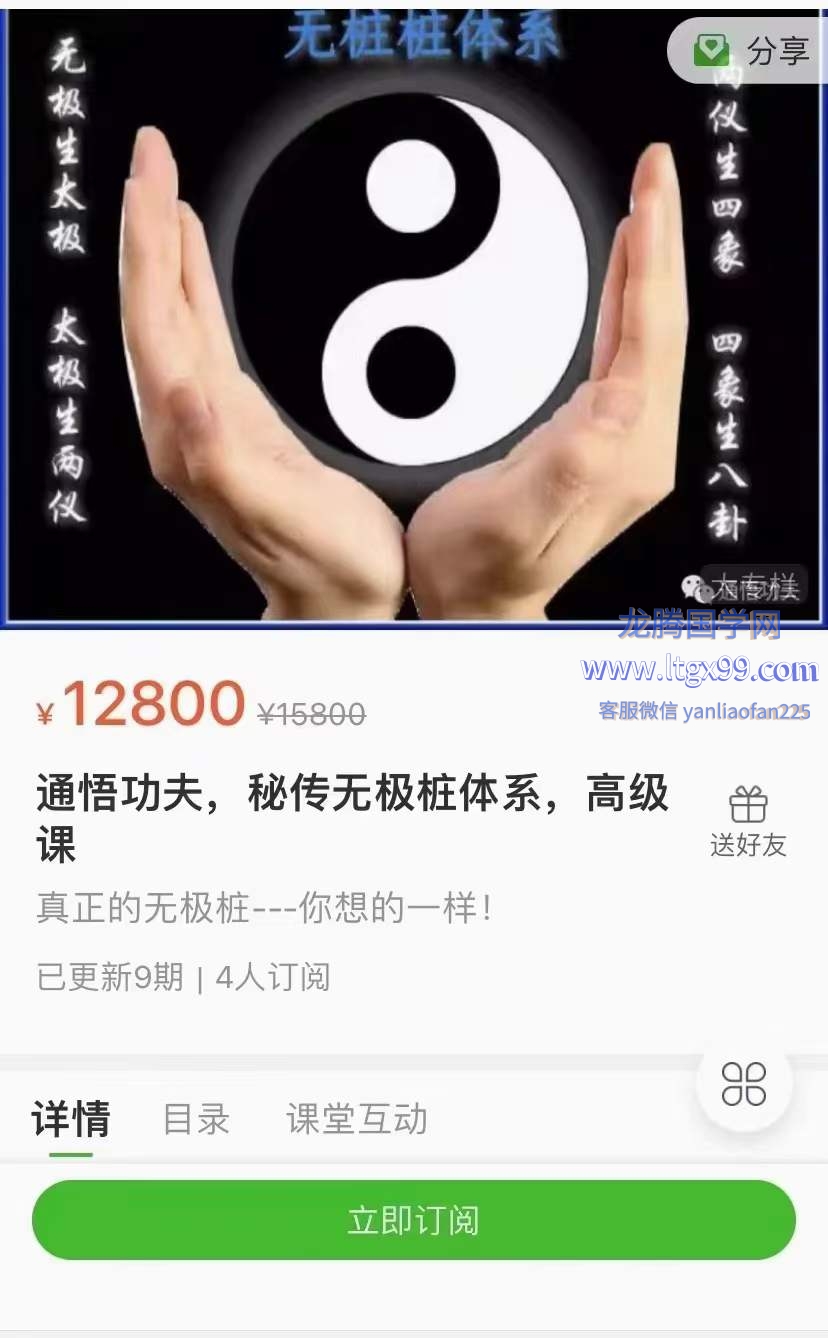The height and width of the screenshot is (1338, 828).
Task: Subscribe now with 立即订阅
Action: [414, 1220]
